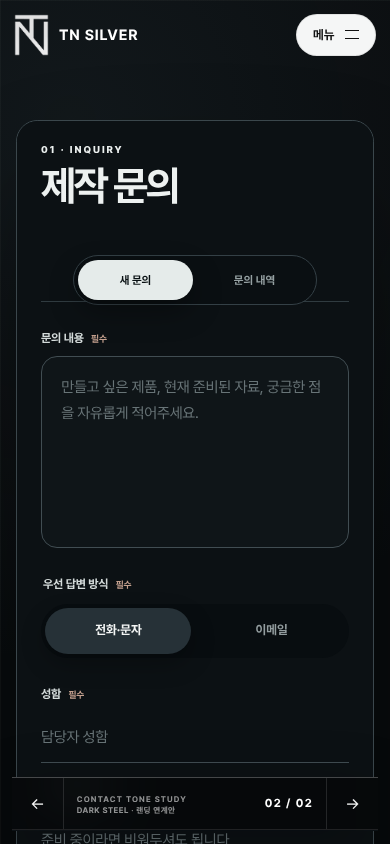
Task: Go to the TN SILVER home logo
Action: (x=76, y=35)
